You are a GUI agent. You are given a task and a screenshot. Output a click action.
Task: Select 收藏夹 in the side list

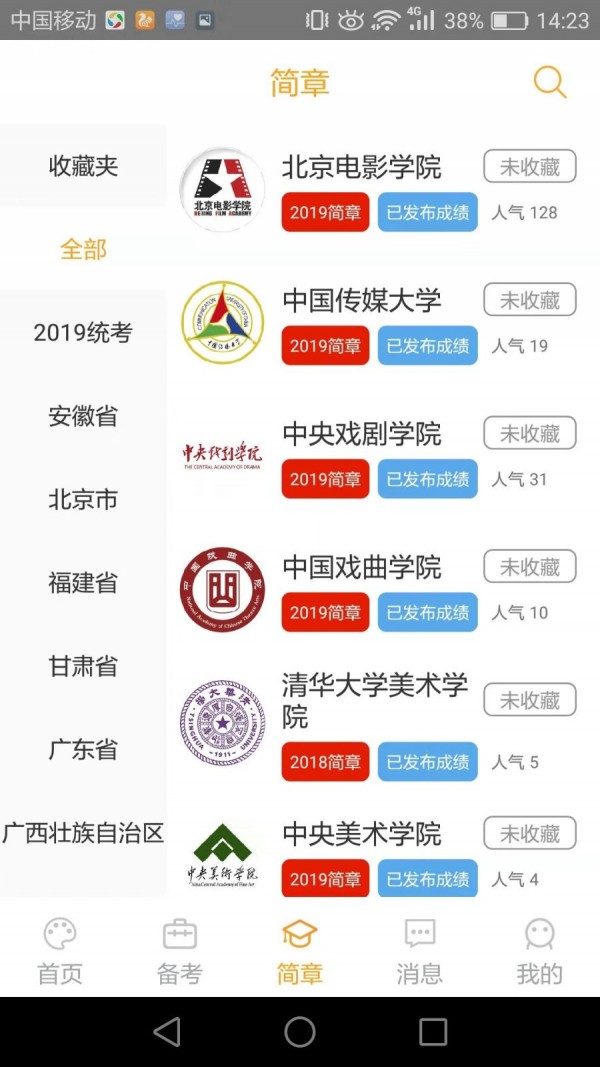coord(83,166)
